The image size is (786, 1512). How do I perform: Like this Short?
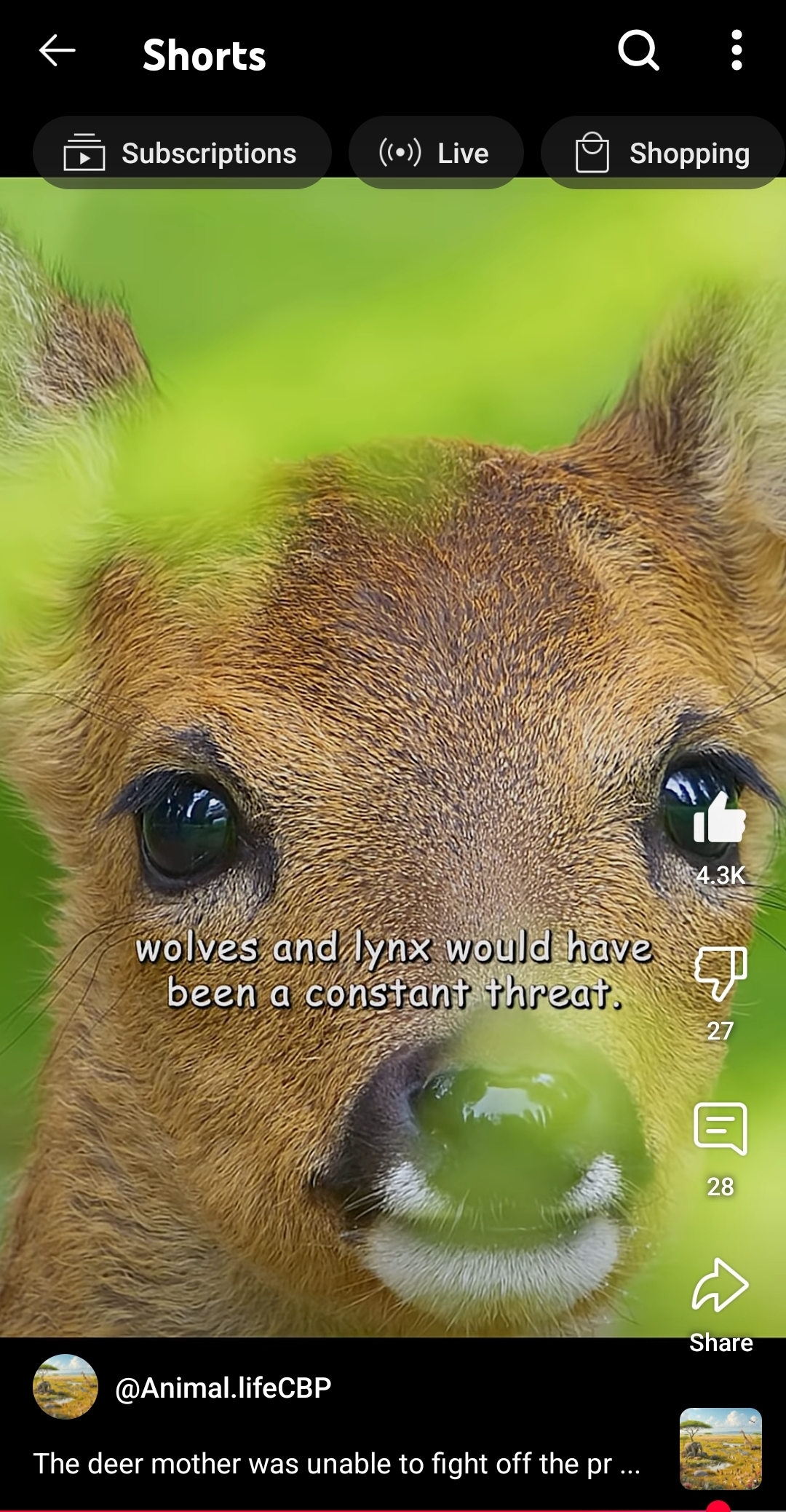[x=720, y=819]
